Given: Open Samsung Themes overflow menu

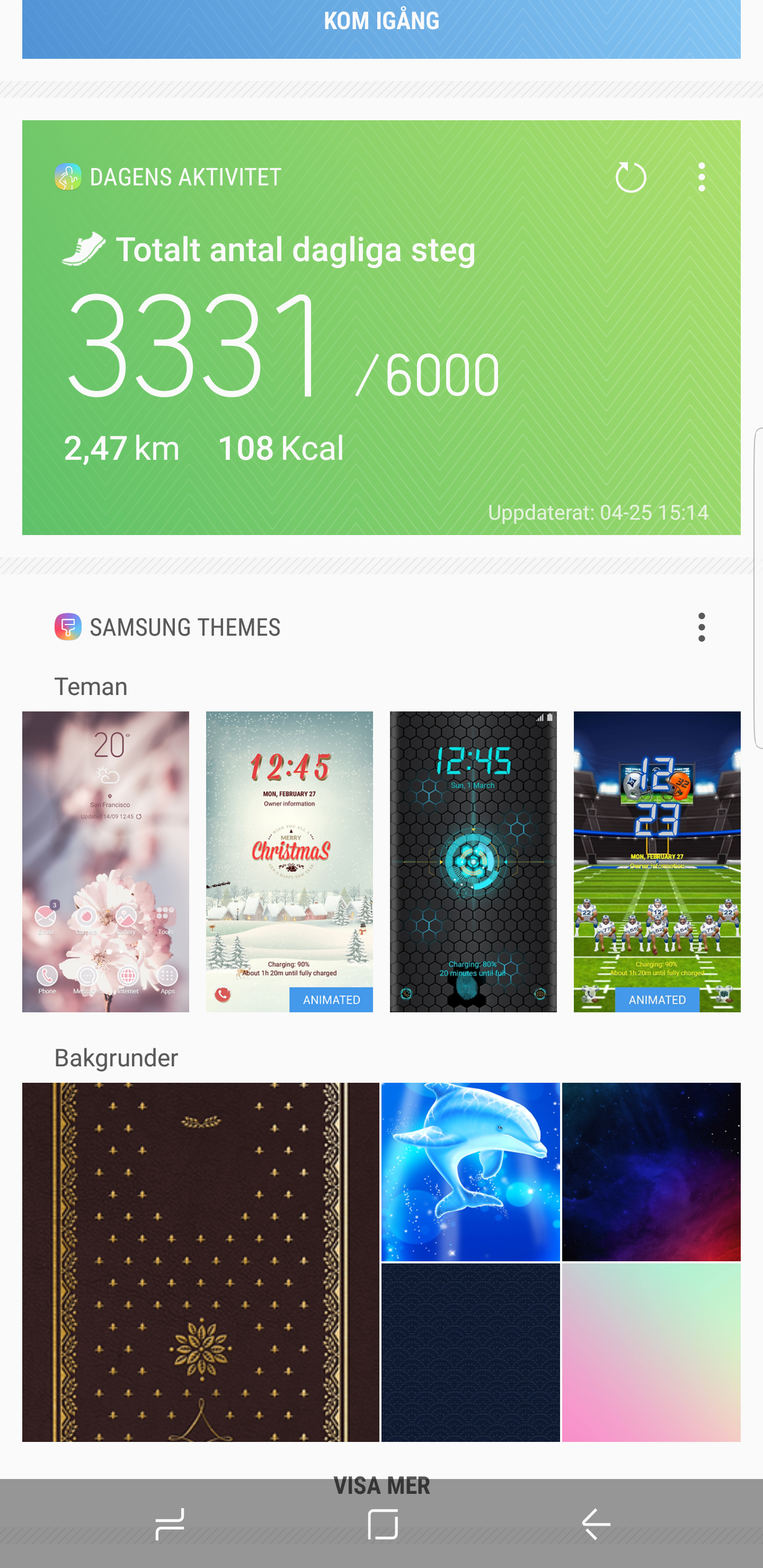Looking at the screenshot, I should click(x=702, y=627).
